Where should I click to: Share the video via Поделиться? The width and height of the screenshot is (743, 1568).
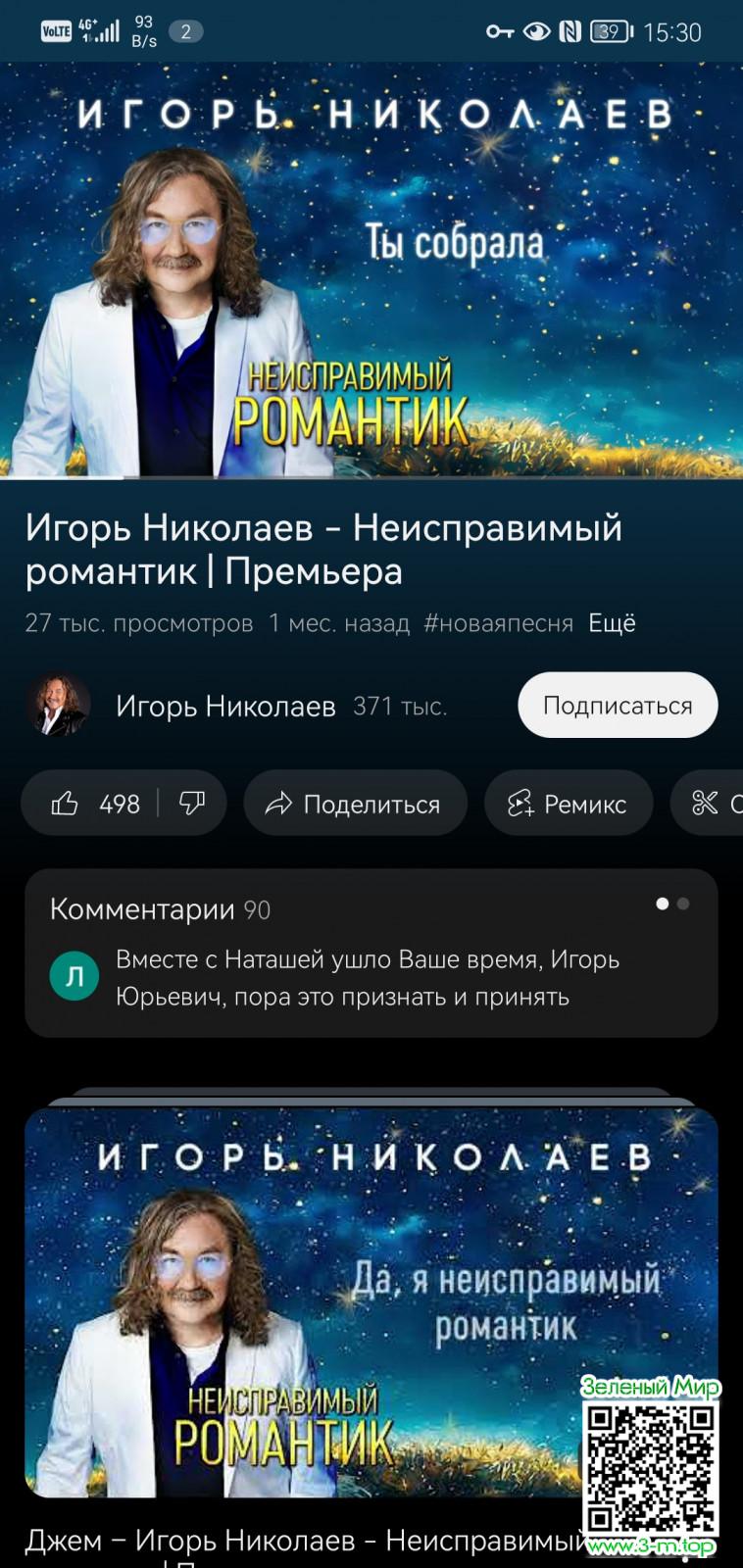point(355,805)
